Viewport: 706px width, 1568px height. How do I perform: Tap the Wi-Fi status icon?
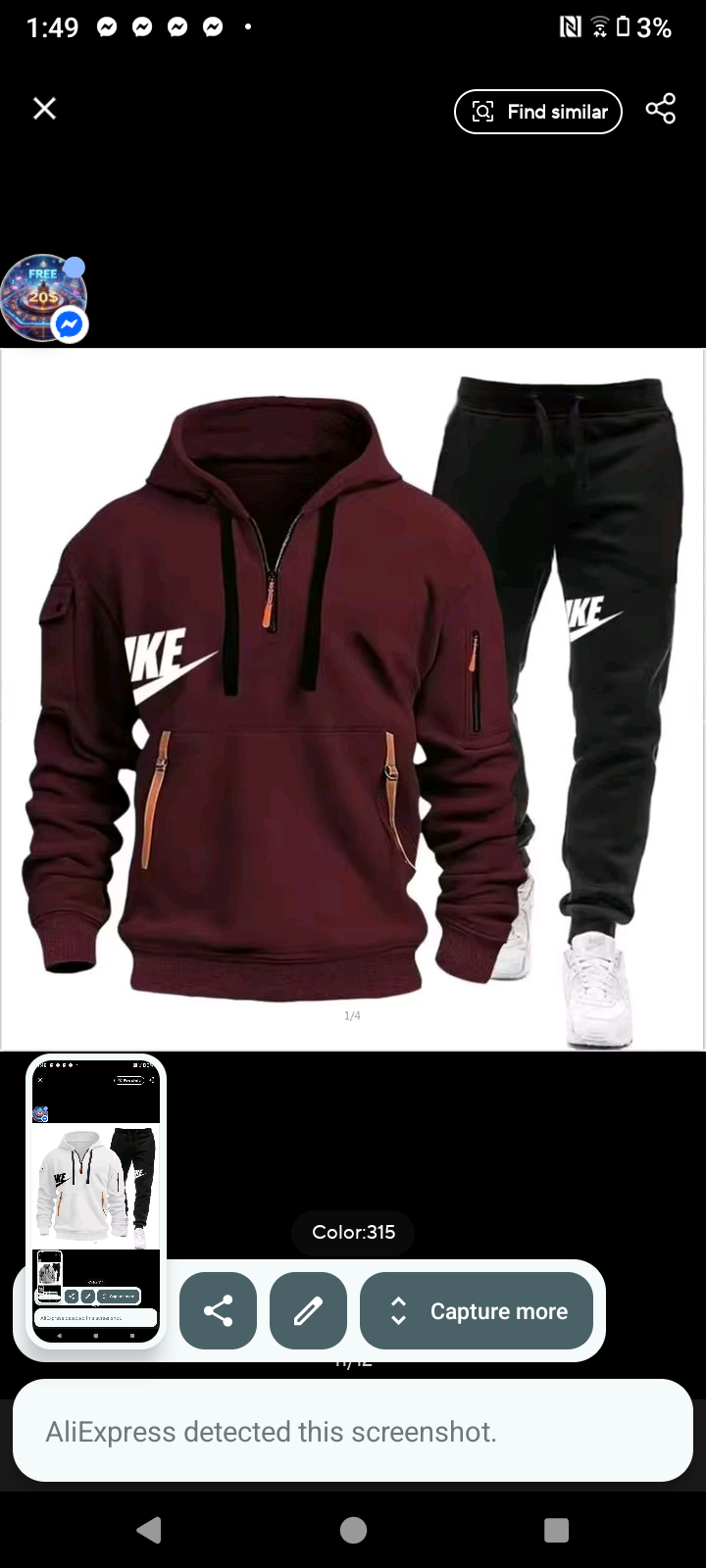(x=601, y=26)
